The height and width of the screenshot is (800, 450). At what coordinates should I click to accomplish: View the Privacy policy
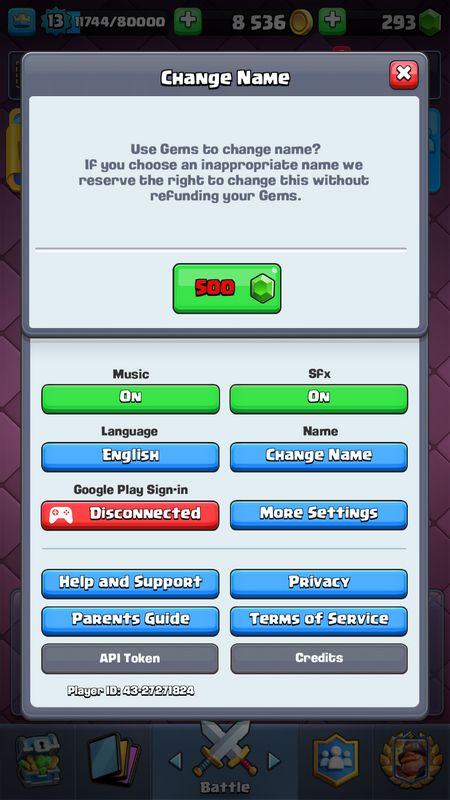[319, 584]
